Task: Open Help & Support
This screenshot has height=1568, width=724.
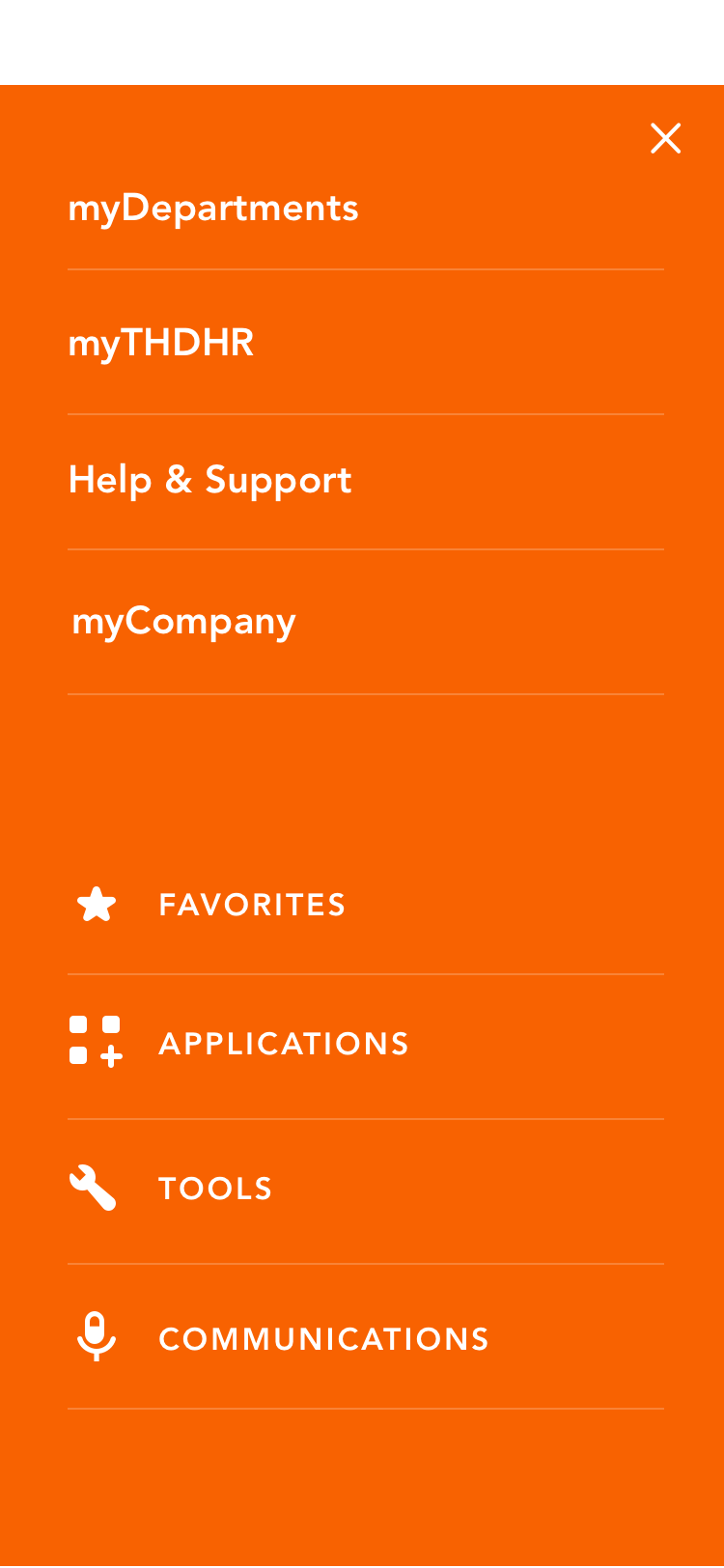Action: point(366,481)
